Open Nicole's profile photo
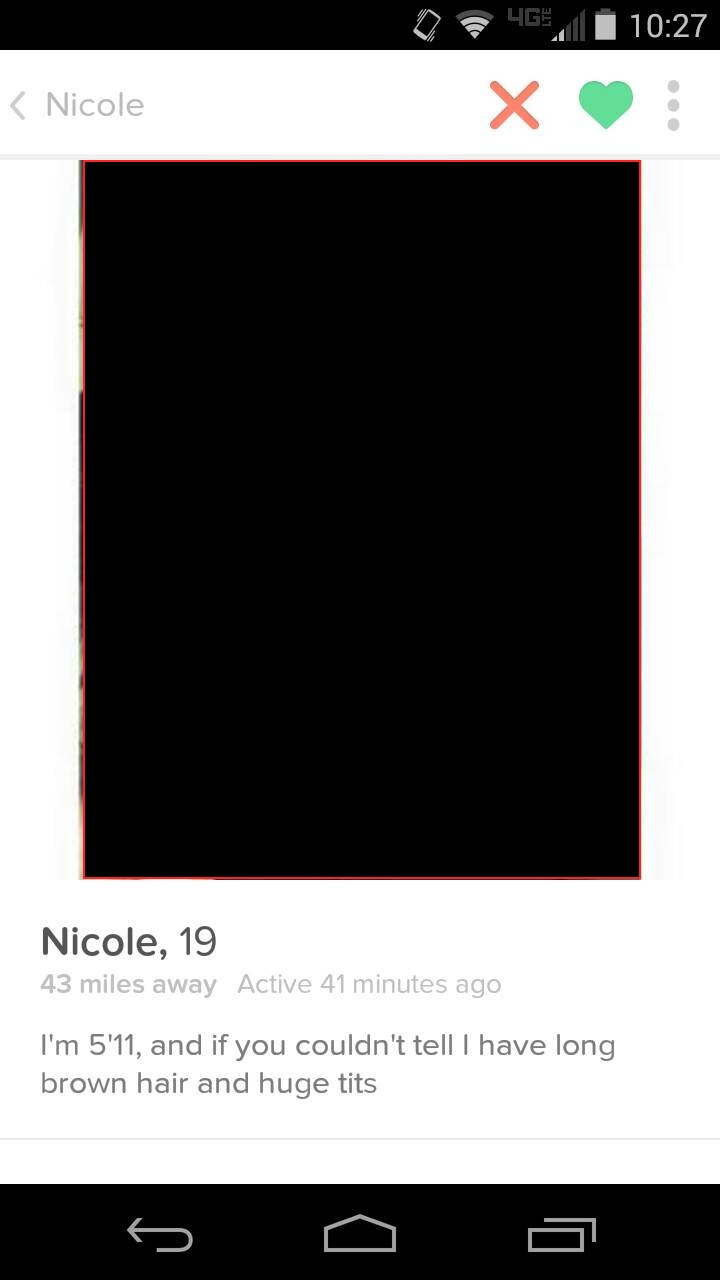The width and height of the screenshot is (720, 1280). click(361, 519)
